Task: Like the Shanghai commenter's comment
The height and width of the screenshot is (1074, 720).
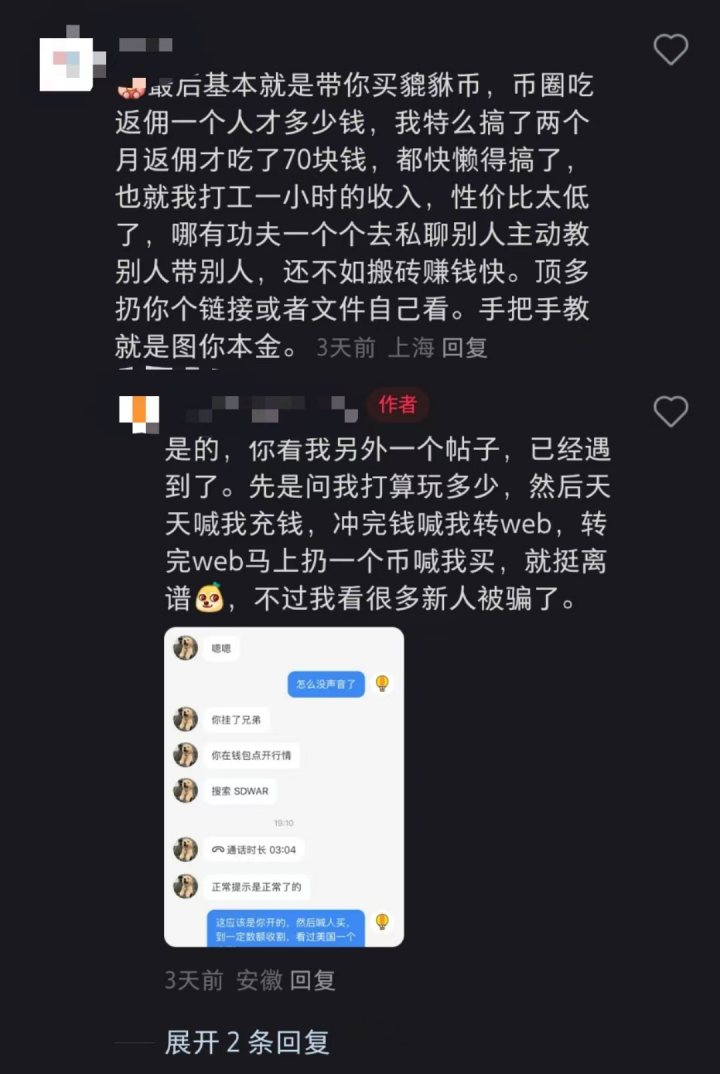Action: tap(670, 49)
